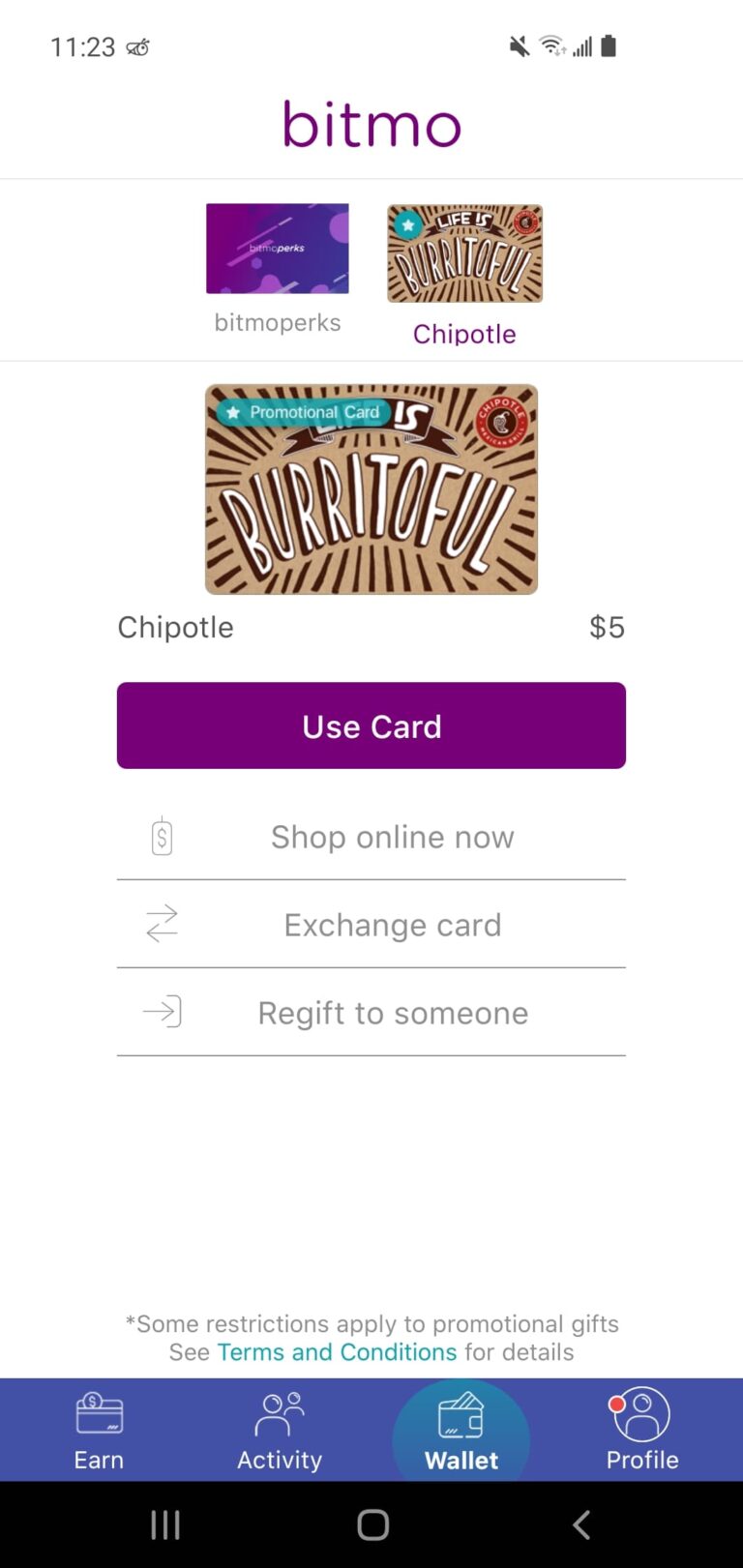Switch to the Profile tab
The image size is (743, 1568).
(x=642, y=1431)
